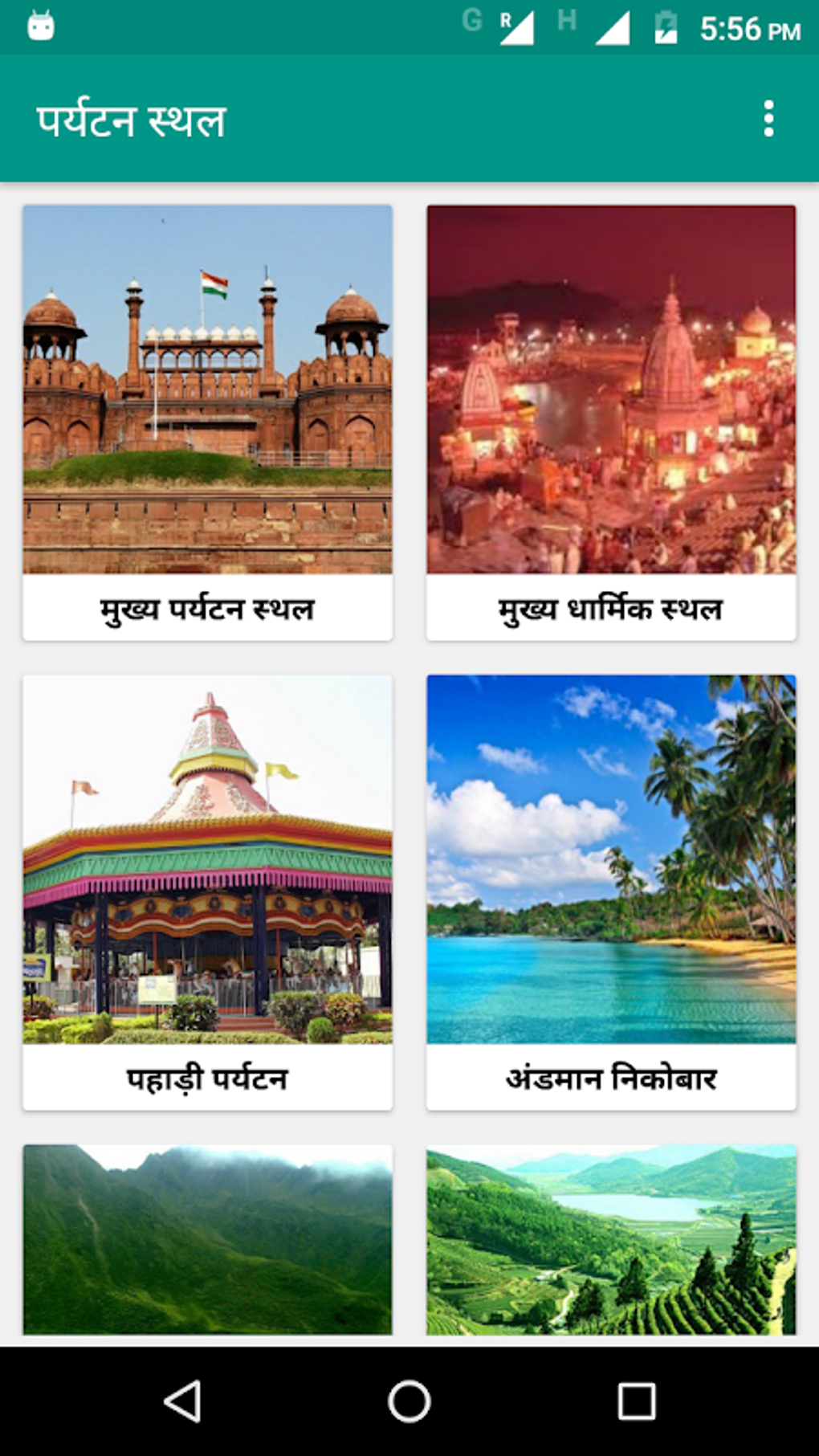This screenshot has width=819, height=1456.
Task: Tap the system home button
Action: [409, 1401]
